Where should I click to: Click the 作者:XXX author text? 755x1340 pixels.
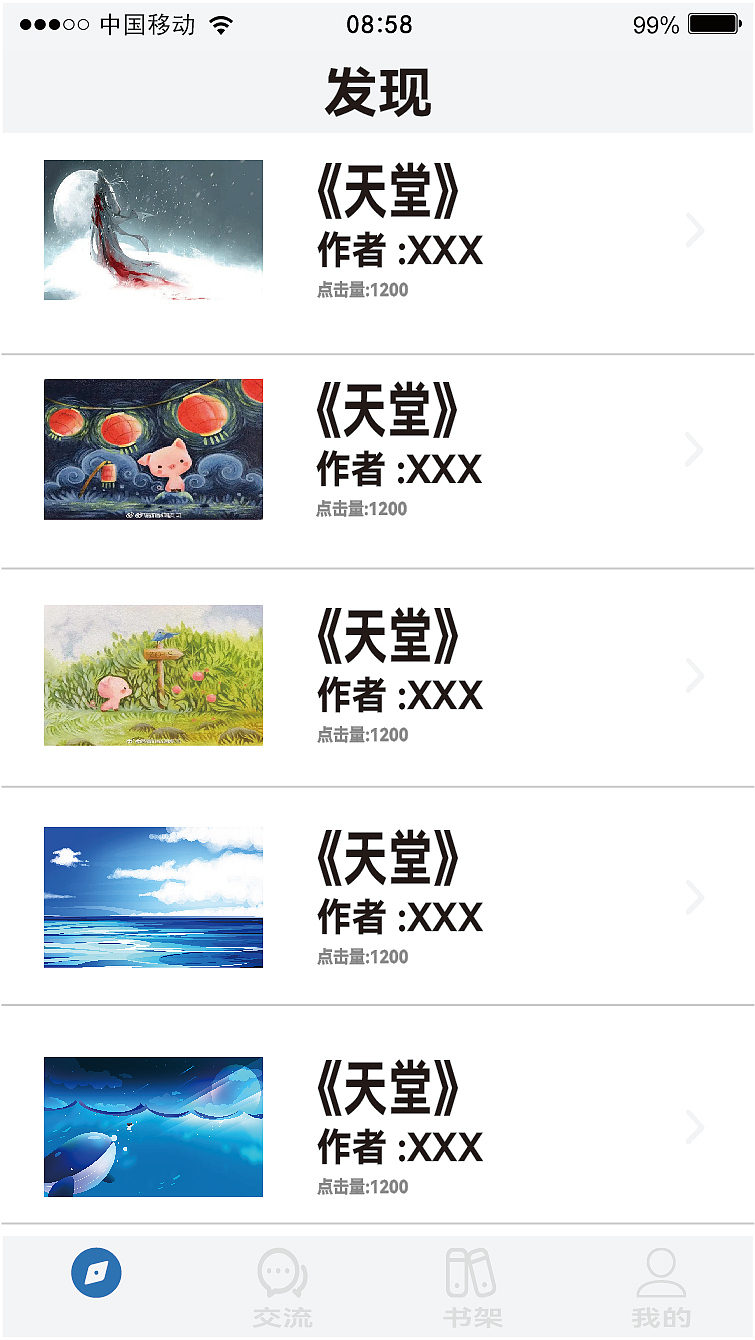pyautogui.click(x=397, y=251)
